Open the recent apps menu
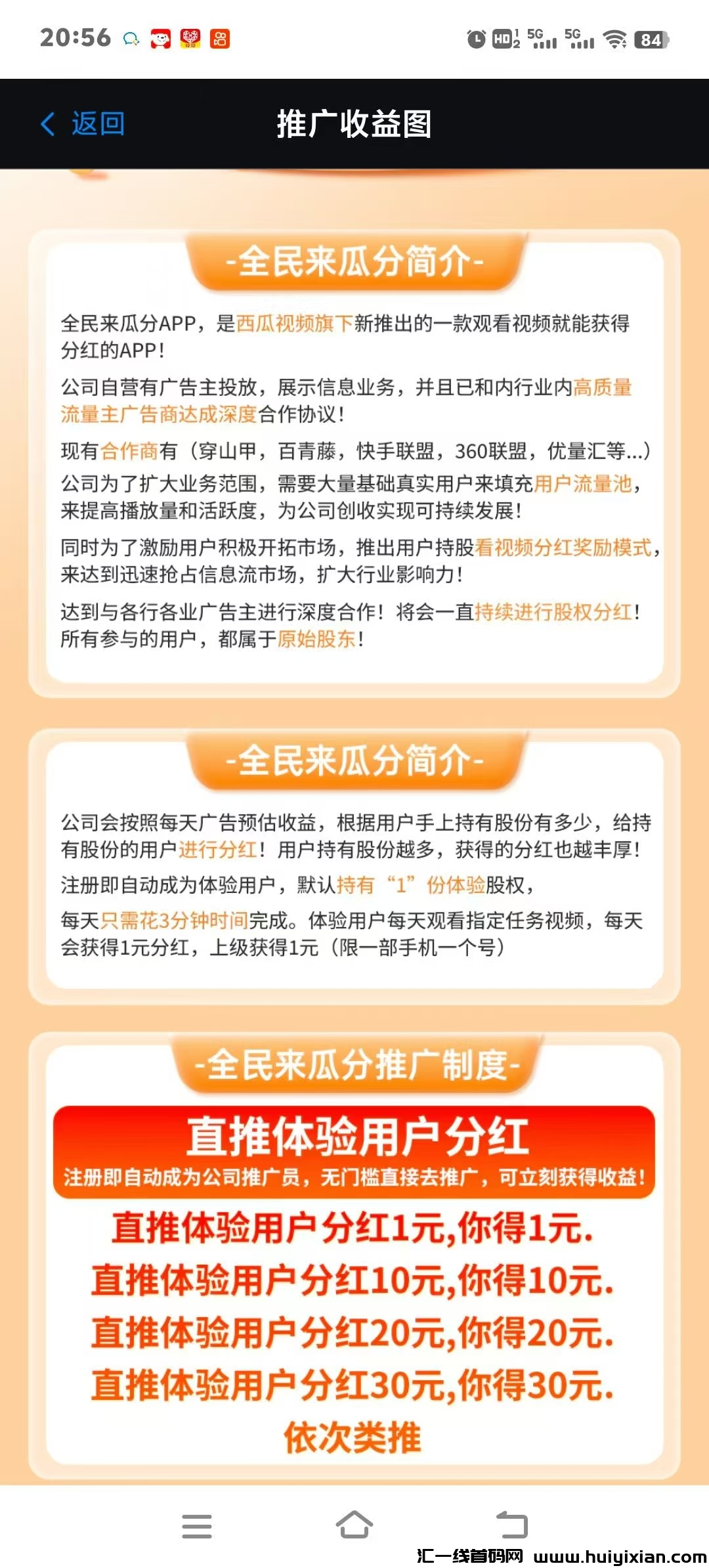 tap(196, 1526)
